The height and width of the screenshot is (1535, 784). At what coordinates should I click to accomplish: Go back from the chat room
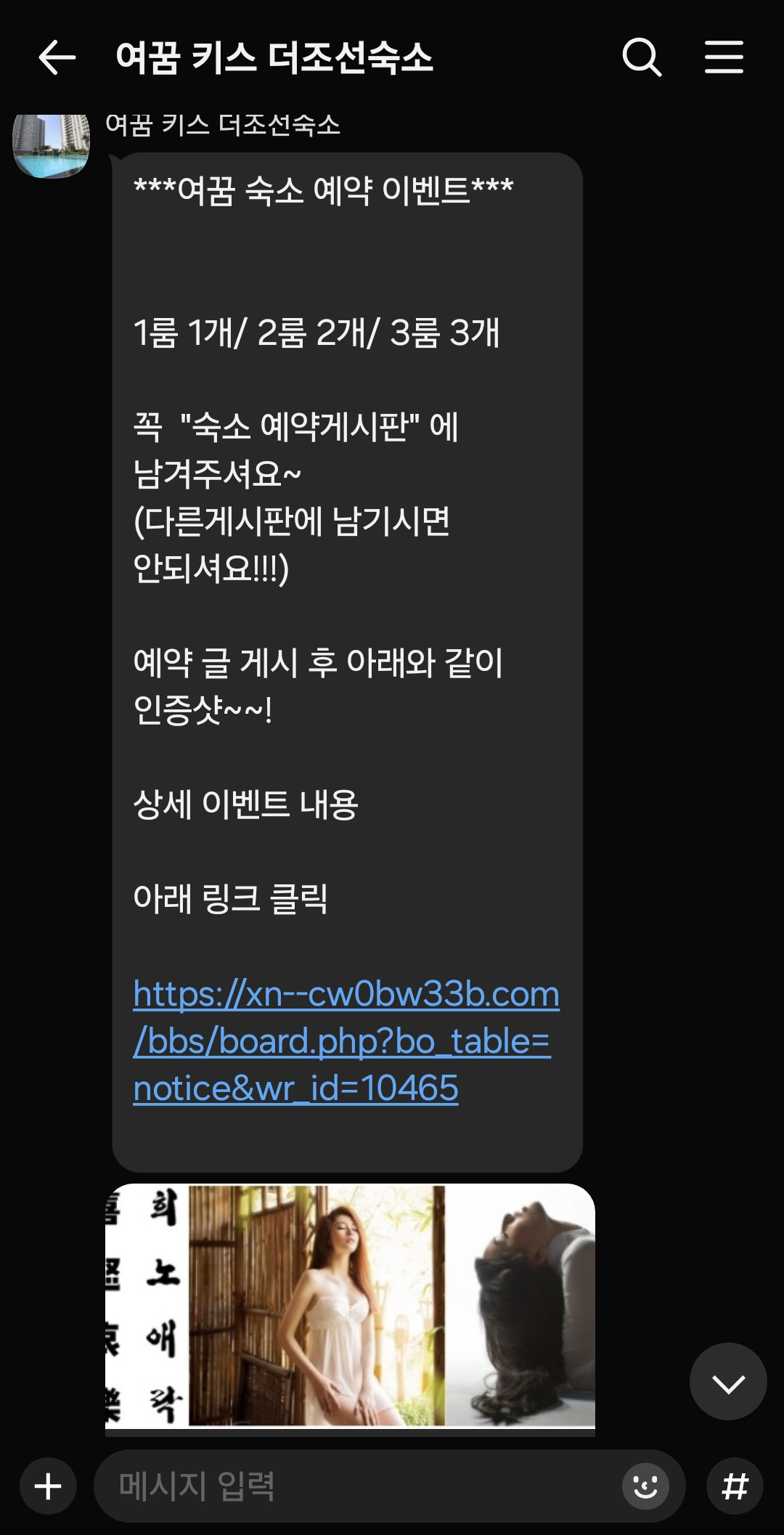[57, 57]
